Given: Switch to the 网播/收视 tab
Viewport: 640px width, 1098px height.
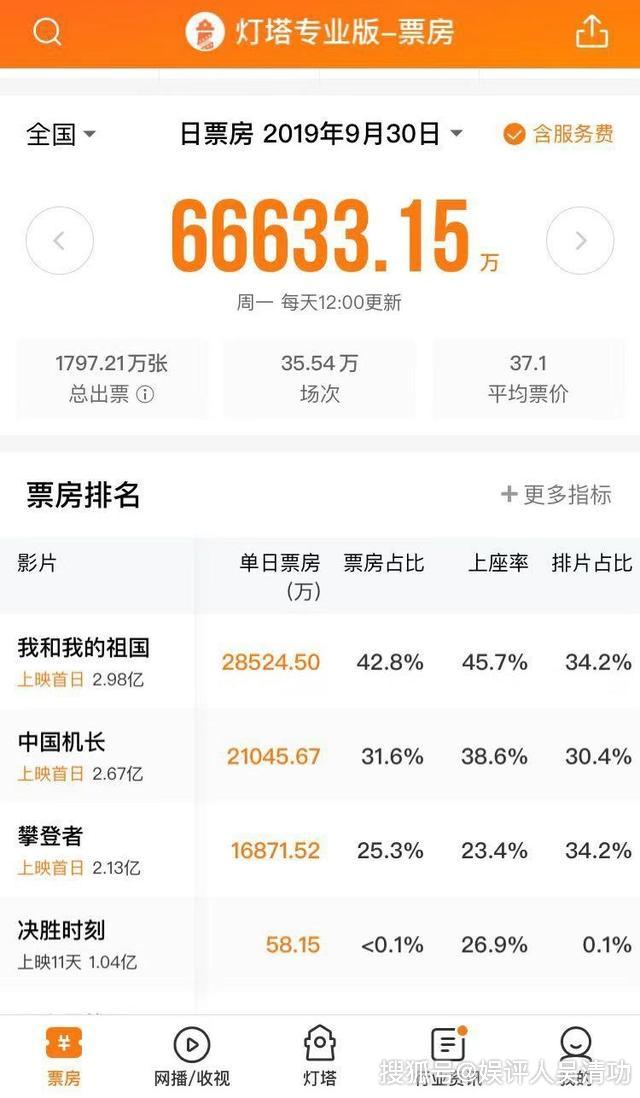Looking at the screenshot, I should coord(192,1056).
